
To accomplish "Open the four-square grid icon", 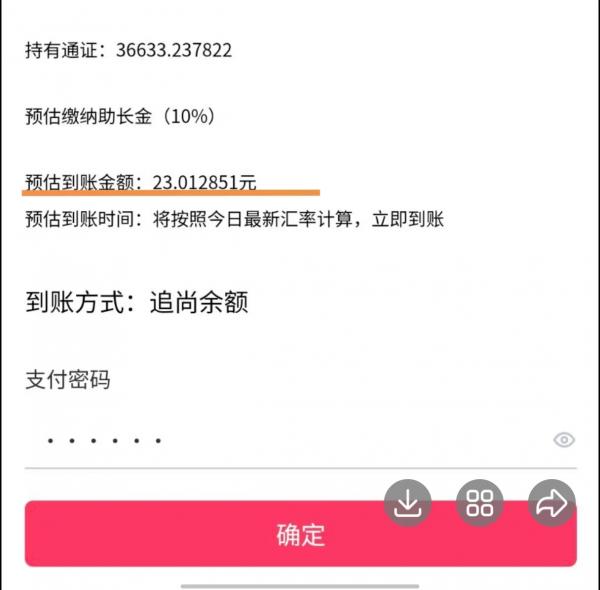I will tap(480, 503).
